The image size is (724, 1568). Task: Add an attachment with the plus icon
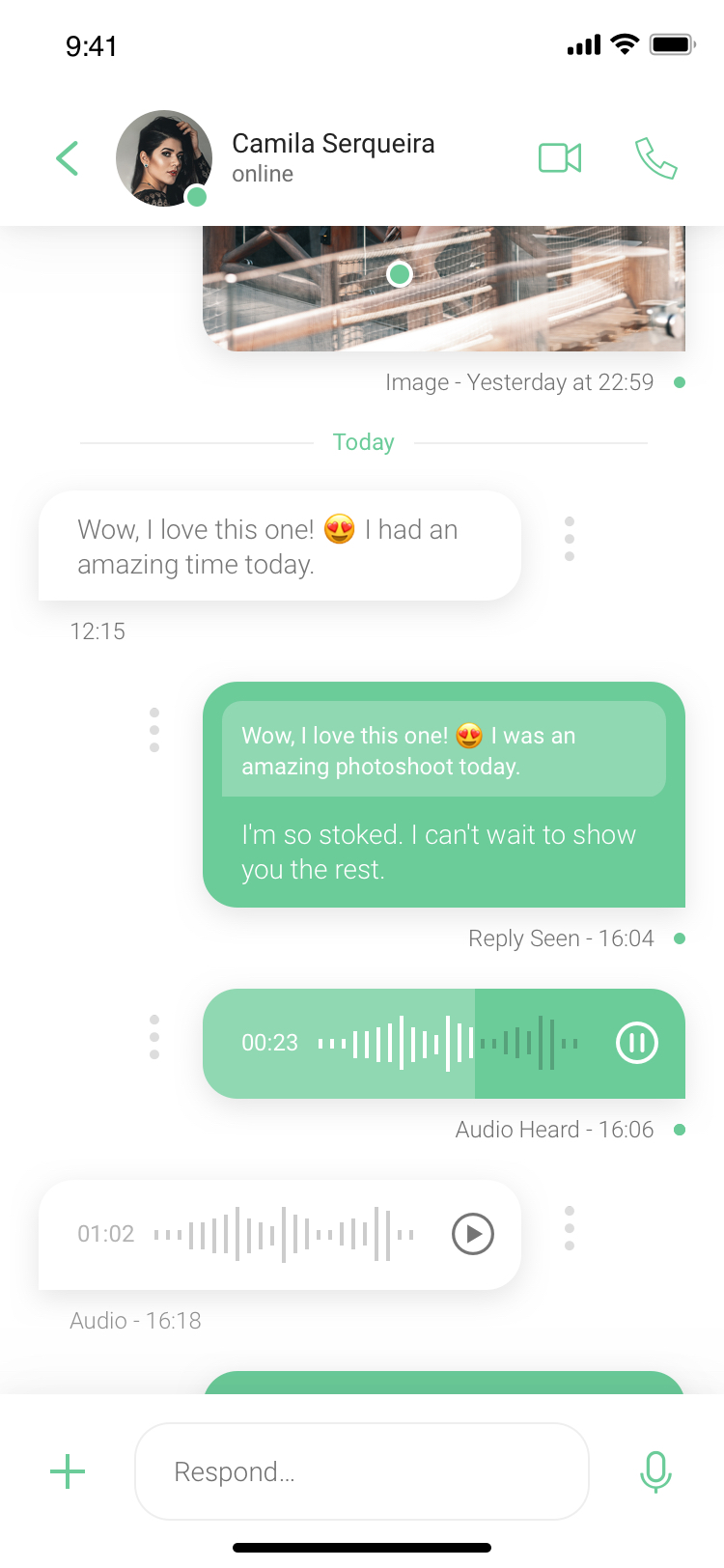[68, 1471]
